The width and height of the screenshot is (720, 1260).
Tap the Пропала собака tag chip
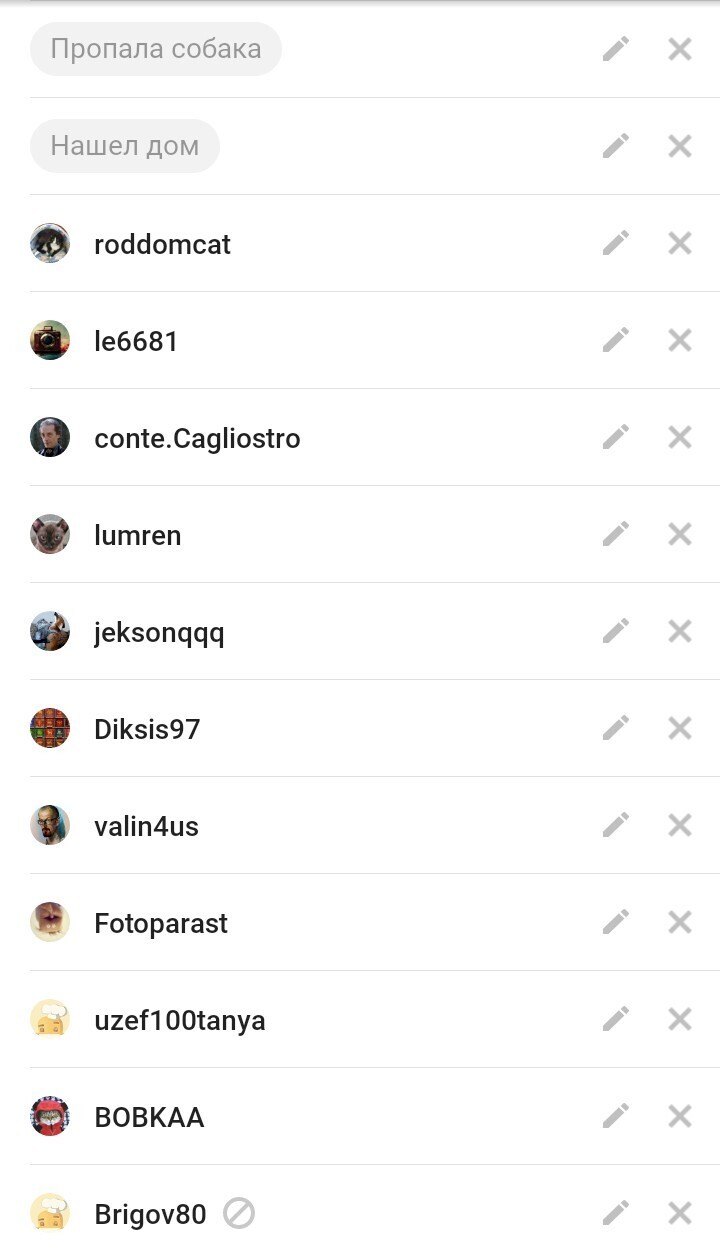(x=156, y=49)
